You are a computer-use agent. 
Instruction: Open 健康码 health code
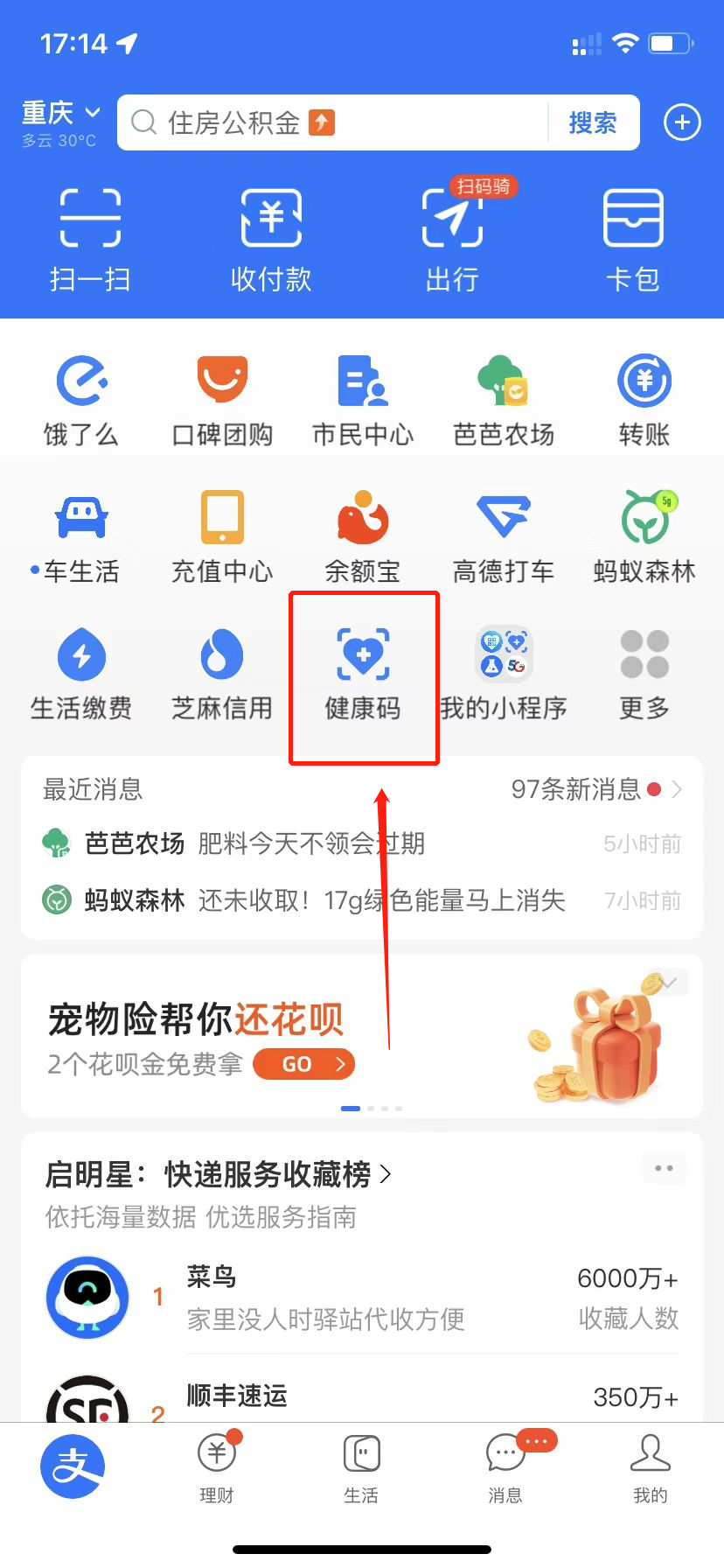tap(363, 674)
